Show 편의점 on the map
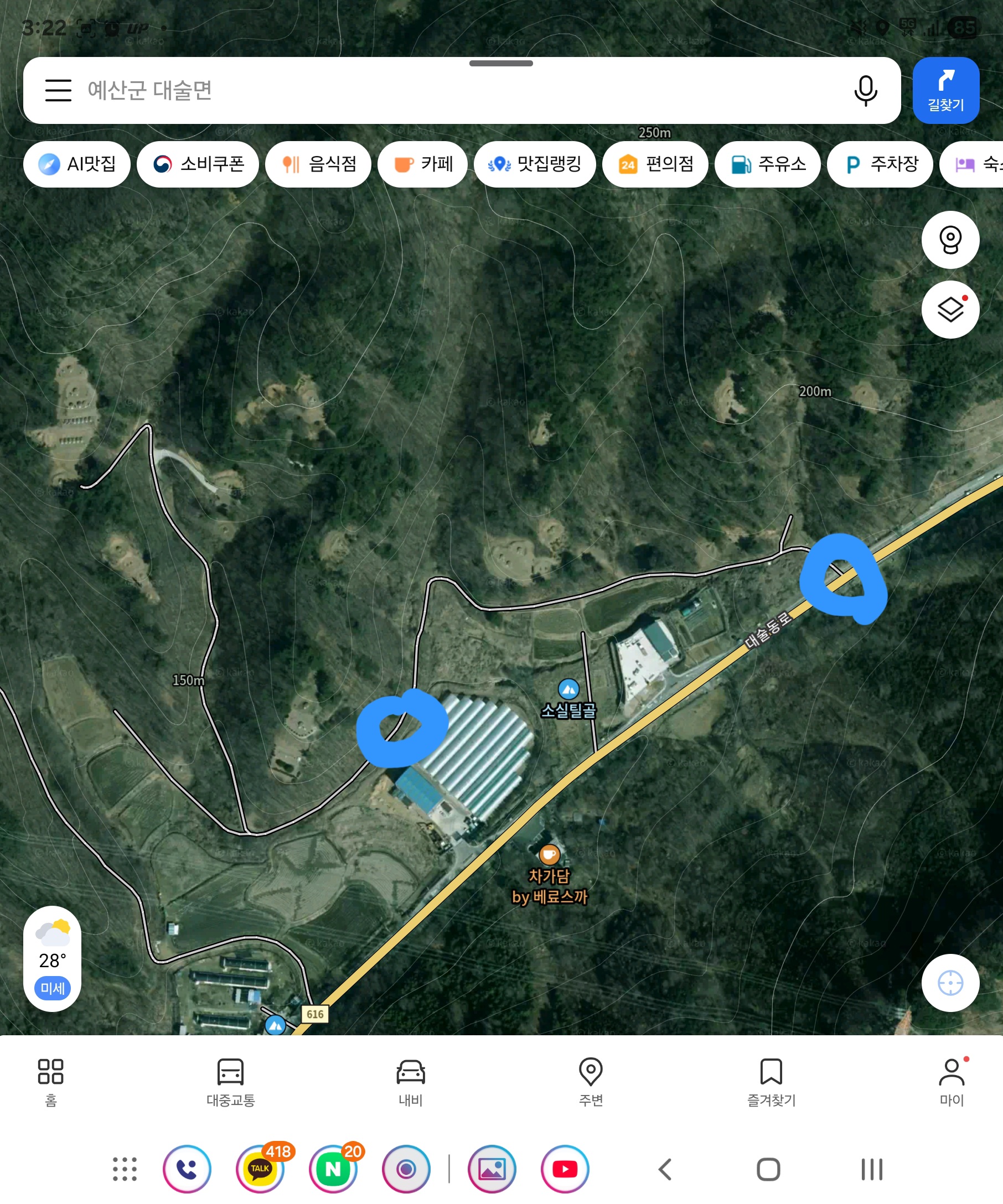Screen dimensions: 1003x1204 pyautogui.click(x=655, y=164)
